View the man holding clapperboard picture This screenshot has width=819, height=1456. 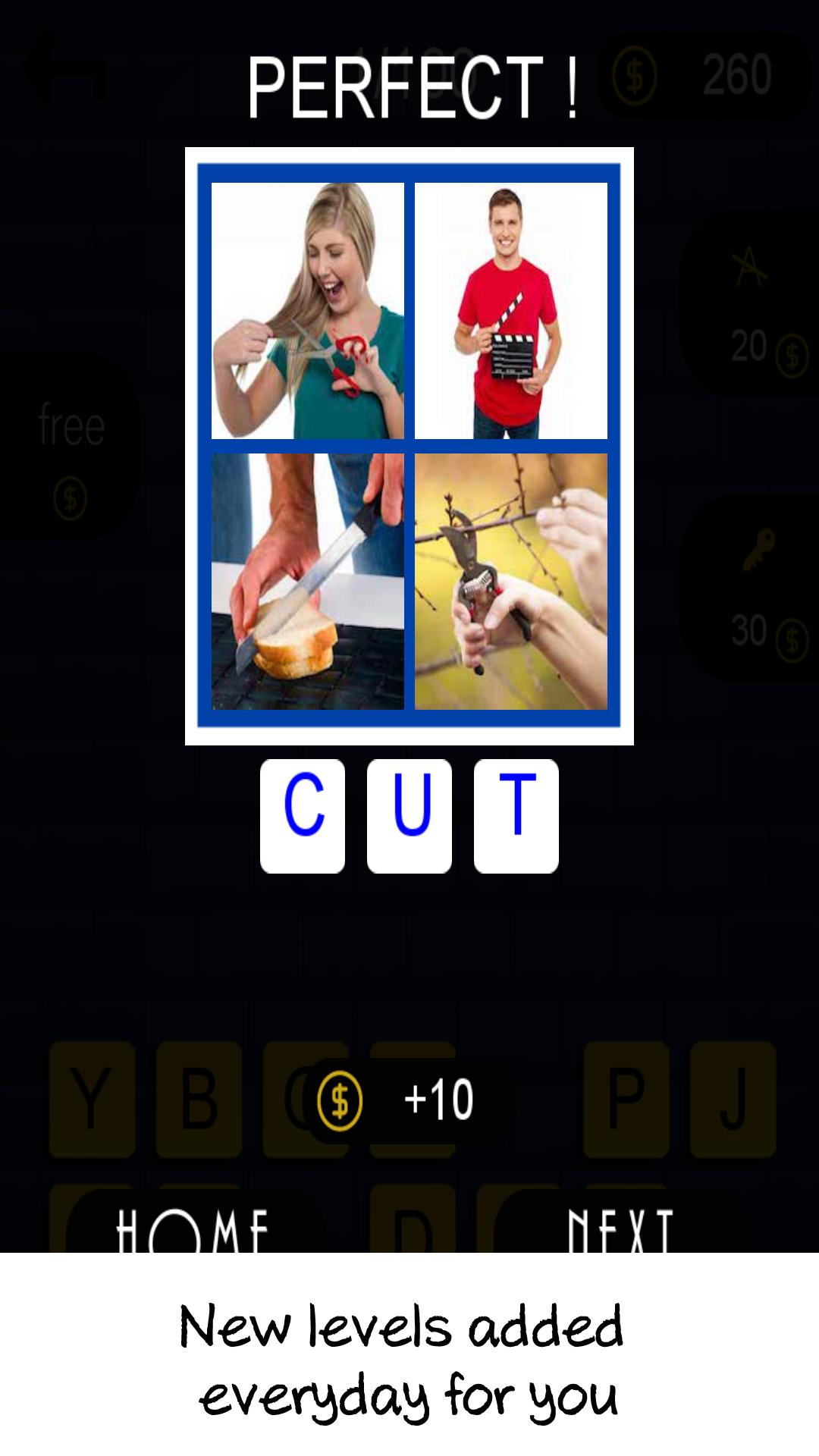[512, 311]
